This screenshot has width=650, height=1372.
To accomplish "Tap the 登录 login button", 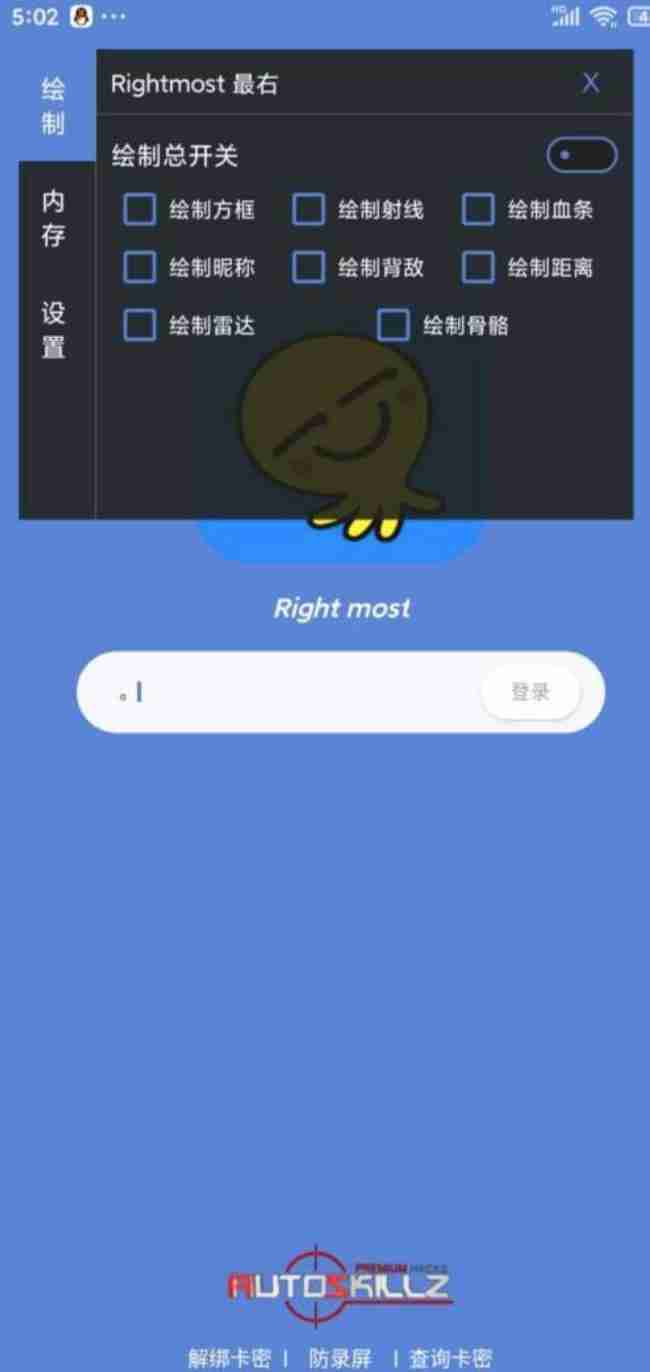I will coord(530,692).
